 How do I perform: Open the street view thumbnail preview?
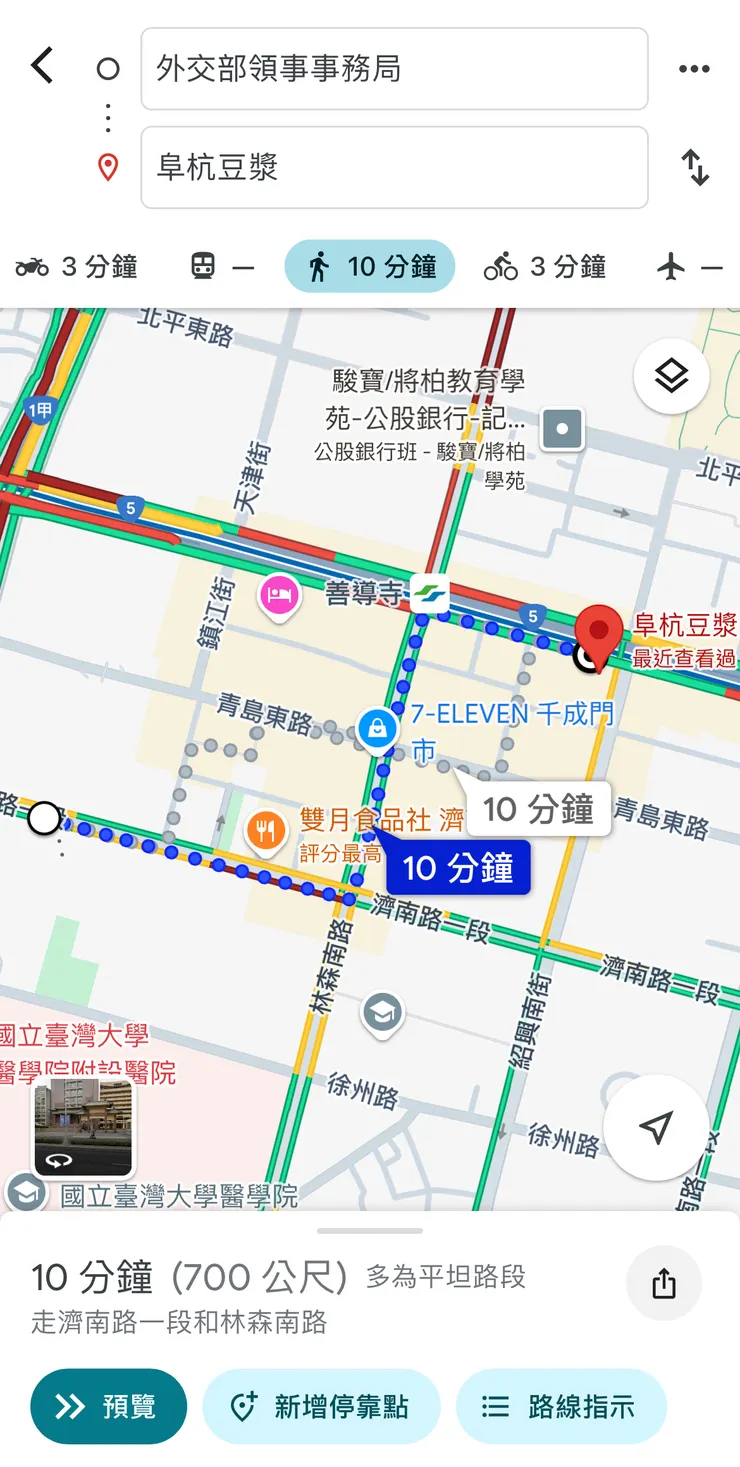(81, 1124)
